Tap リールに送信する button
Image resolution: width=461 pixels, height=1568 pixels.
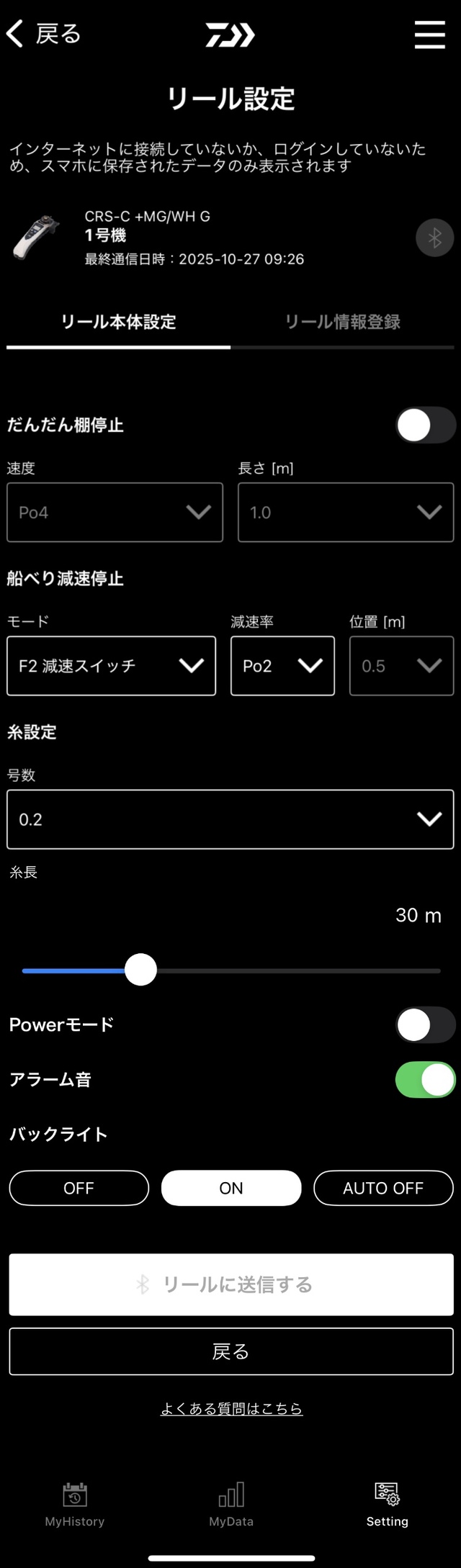click(230, 1284)
